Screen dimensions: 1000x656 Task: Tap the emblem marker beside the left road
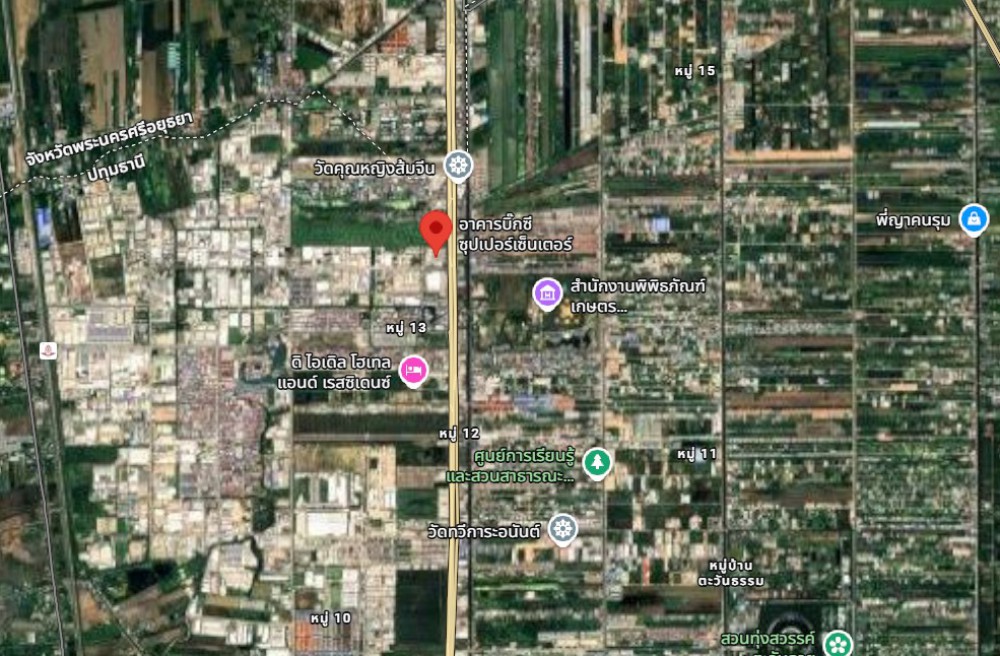pyautogui.click(x=47, y=350)
